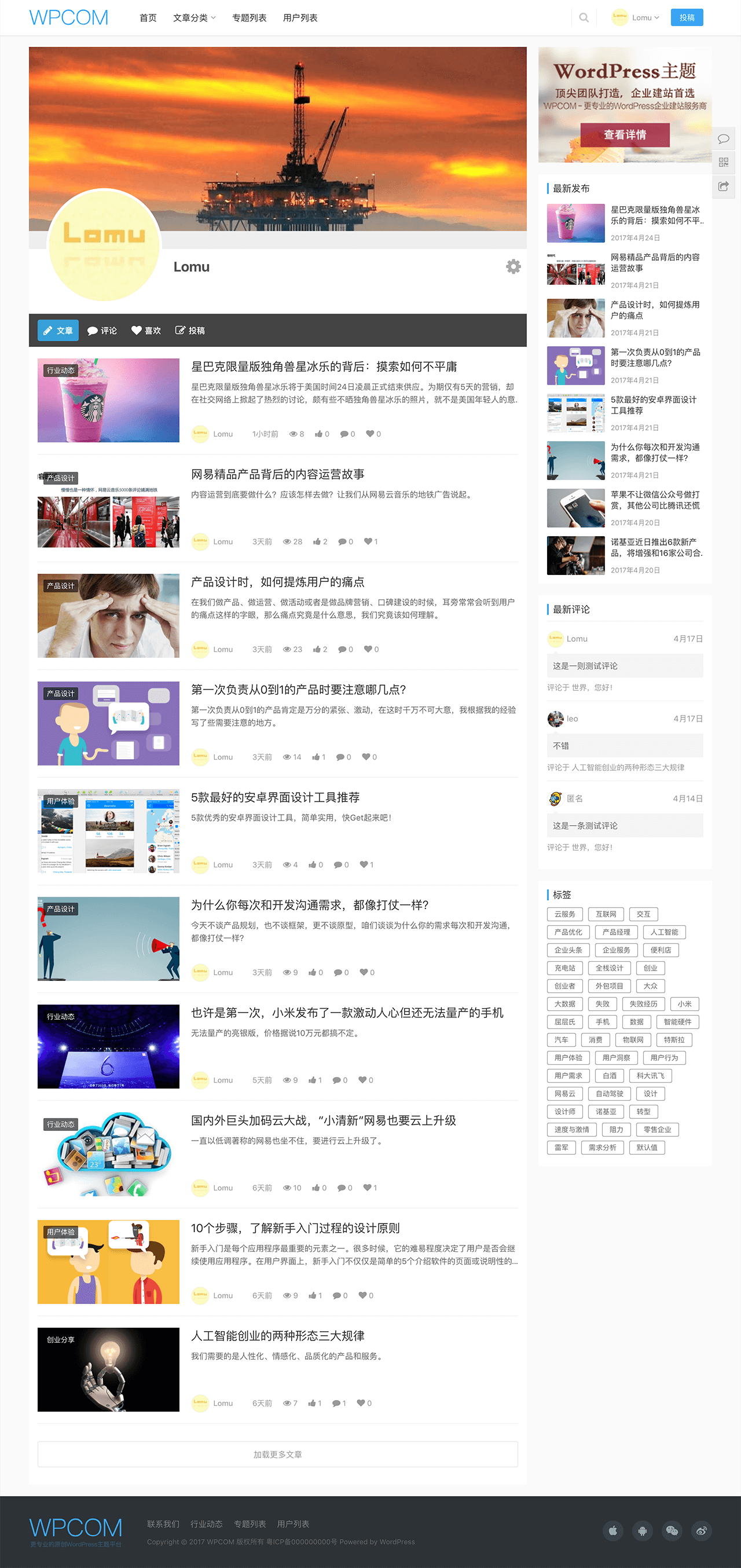Switch to the 喜欢 tab
741x1568 pixels.
[146, 331]
